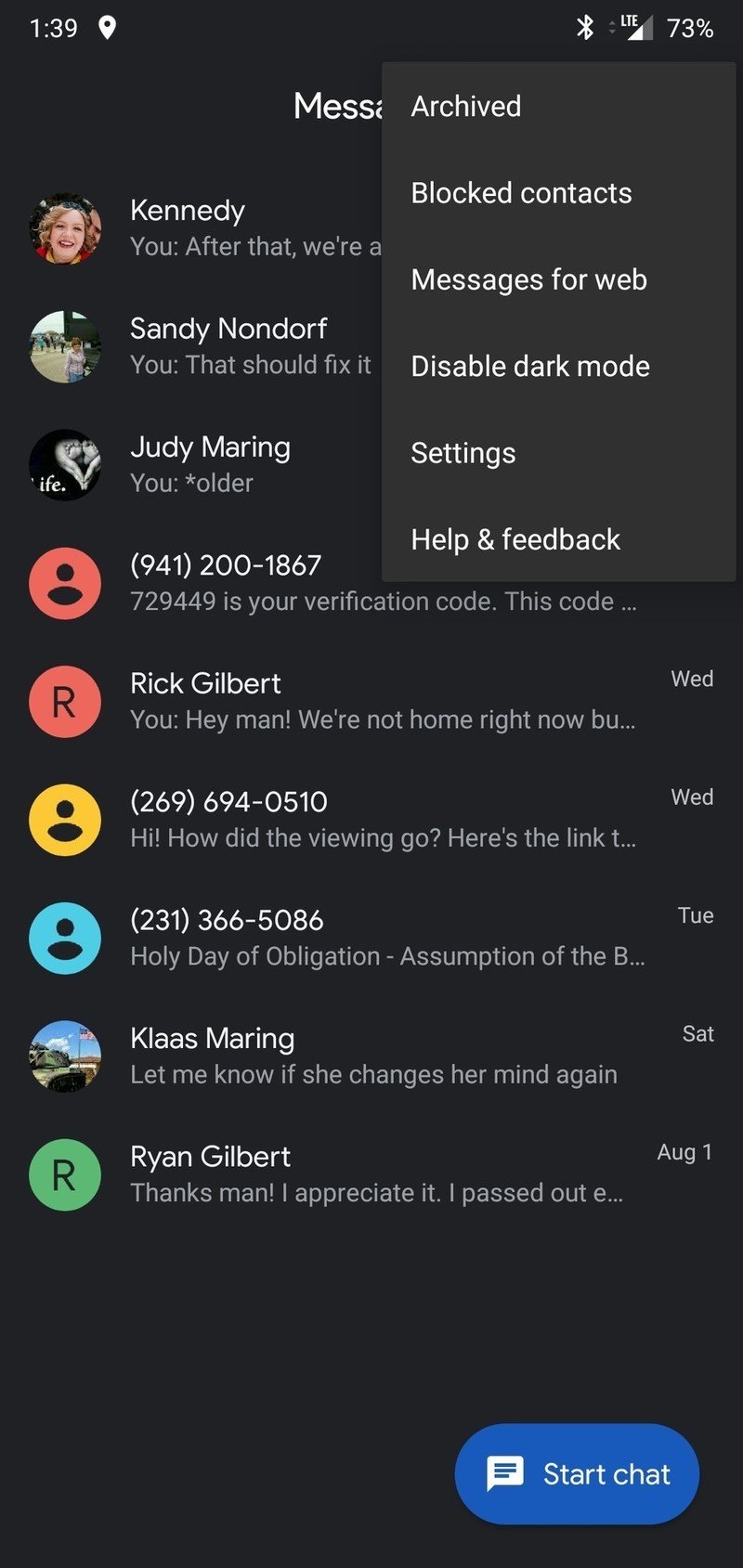Open the conversation with Kennedy

point(191,228)
